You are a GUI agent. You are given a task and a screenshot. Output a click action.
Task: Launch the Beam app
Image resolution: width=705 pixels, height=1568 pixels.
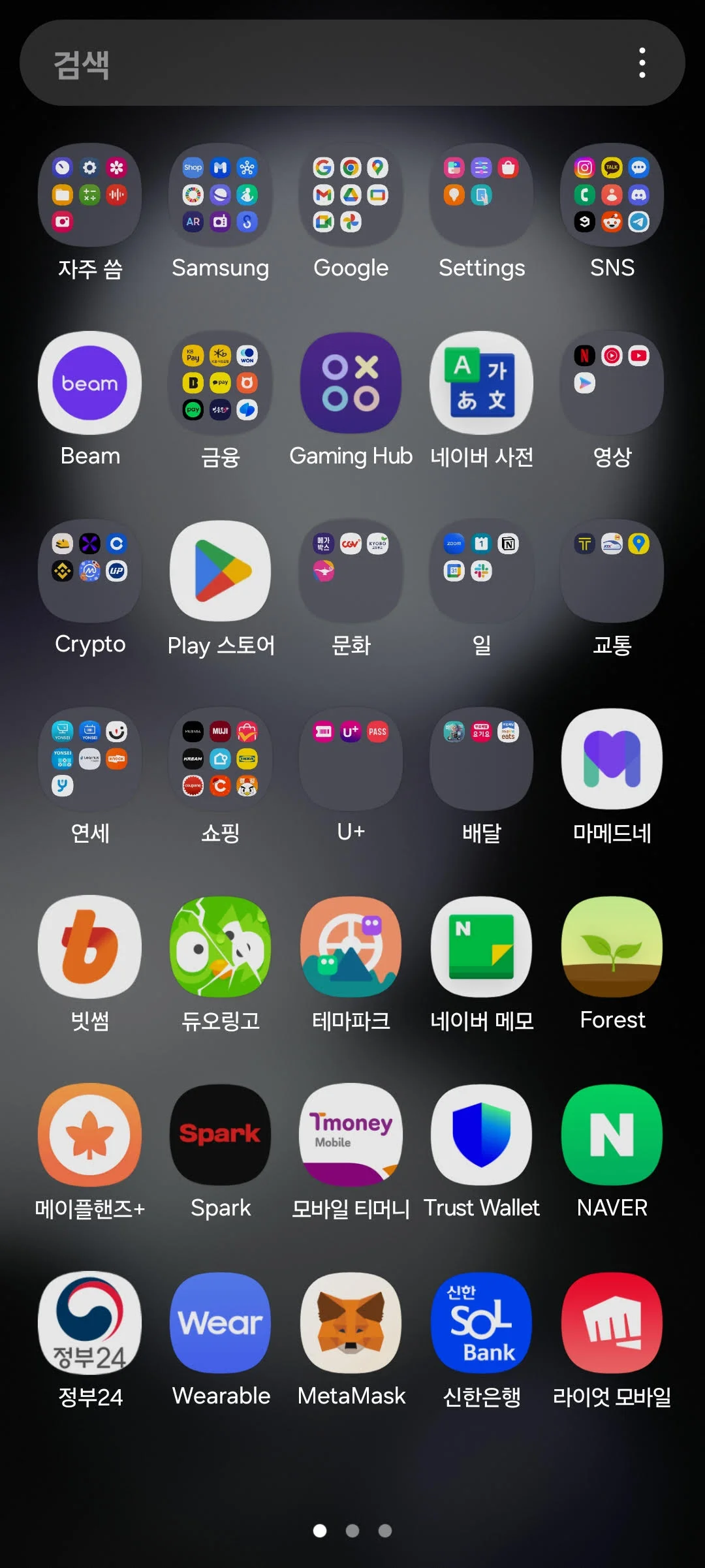(x=90, y=383)
